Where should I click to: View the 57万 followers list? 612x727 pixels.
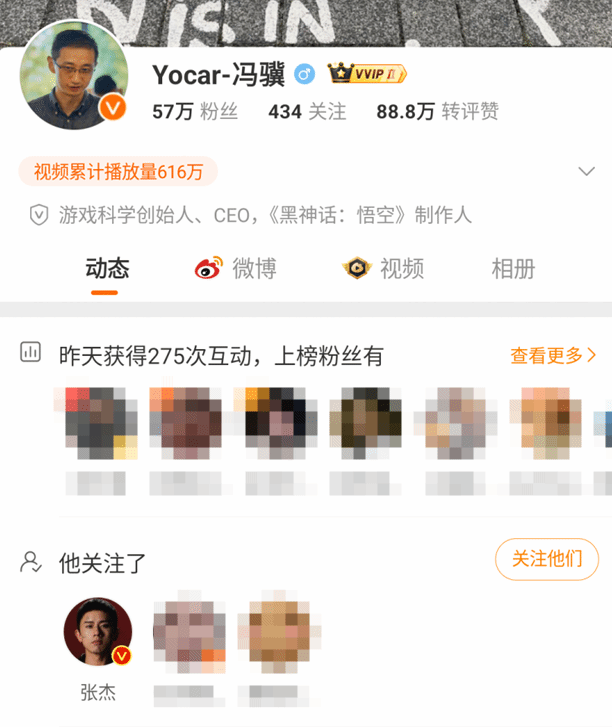[x=194, y=112]
